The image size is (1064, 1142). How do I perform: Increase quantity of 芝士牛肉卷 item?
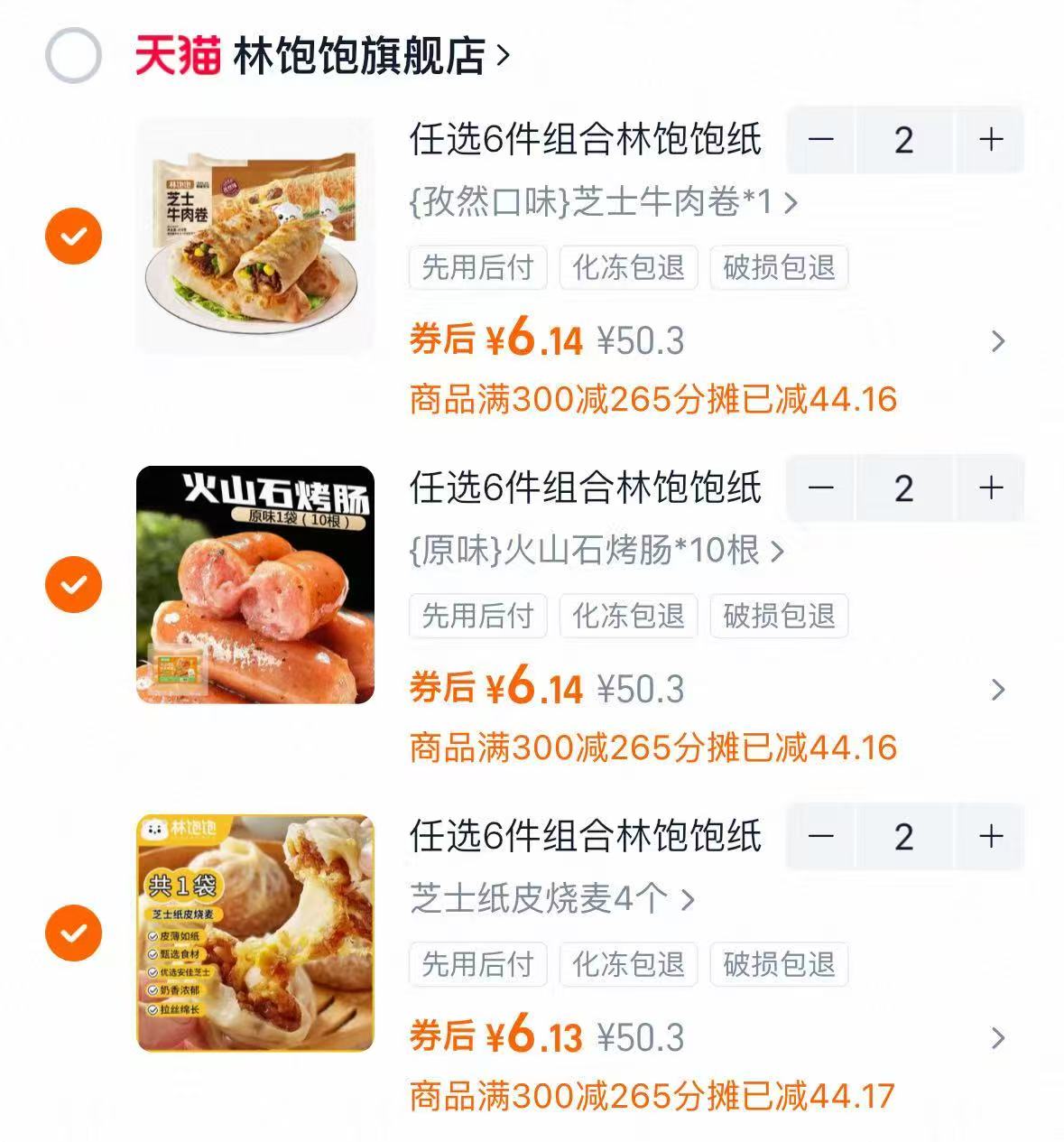point(989,140)
